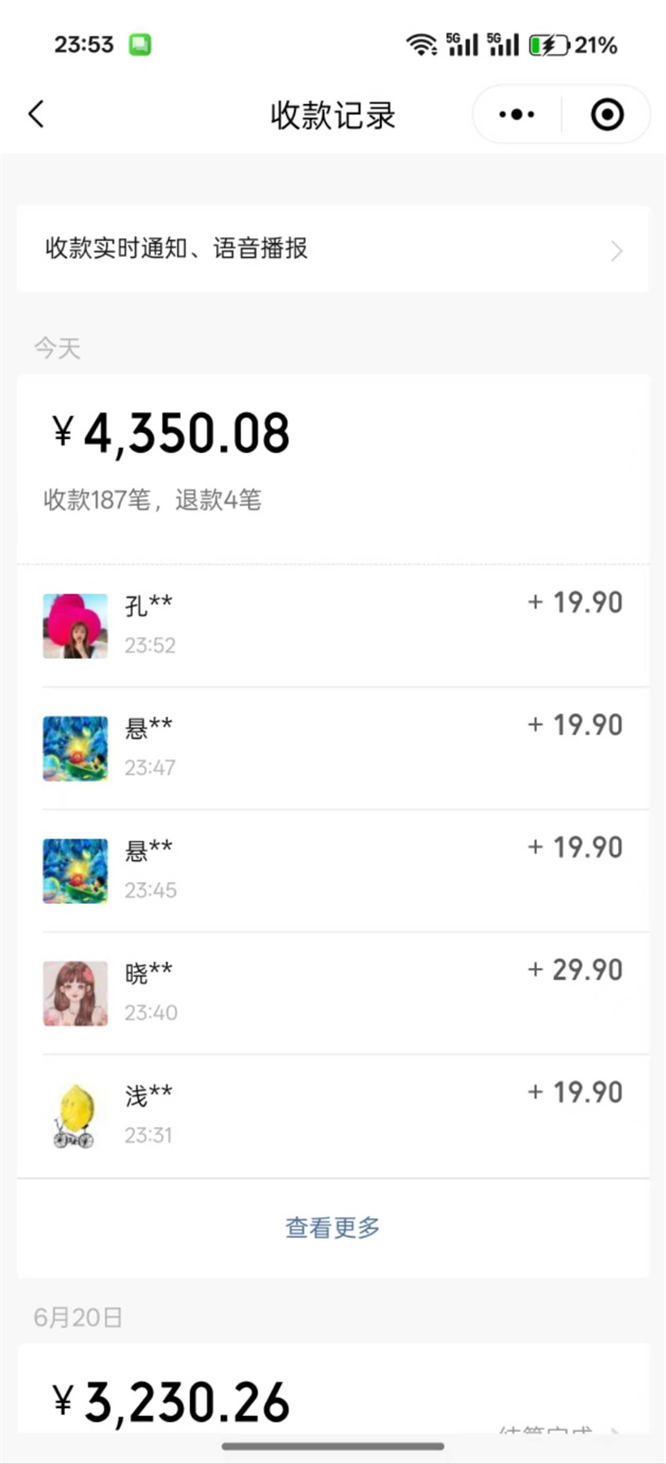The width and height of the screenshot is (666, 1464).
Task: Go back from the 收款记录 page
Action: [x=36, y=115]
